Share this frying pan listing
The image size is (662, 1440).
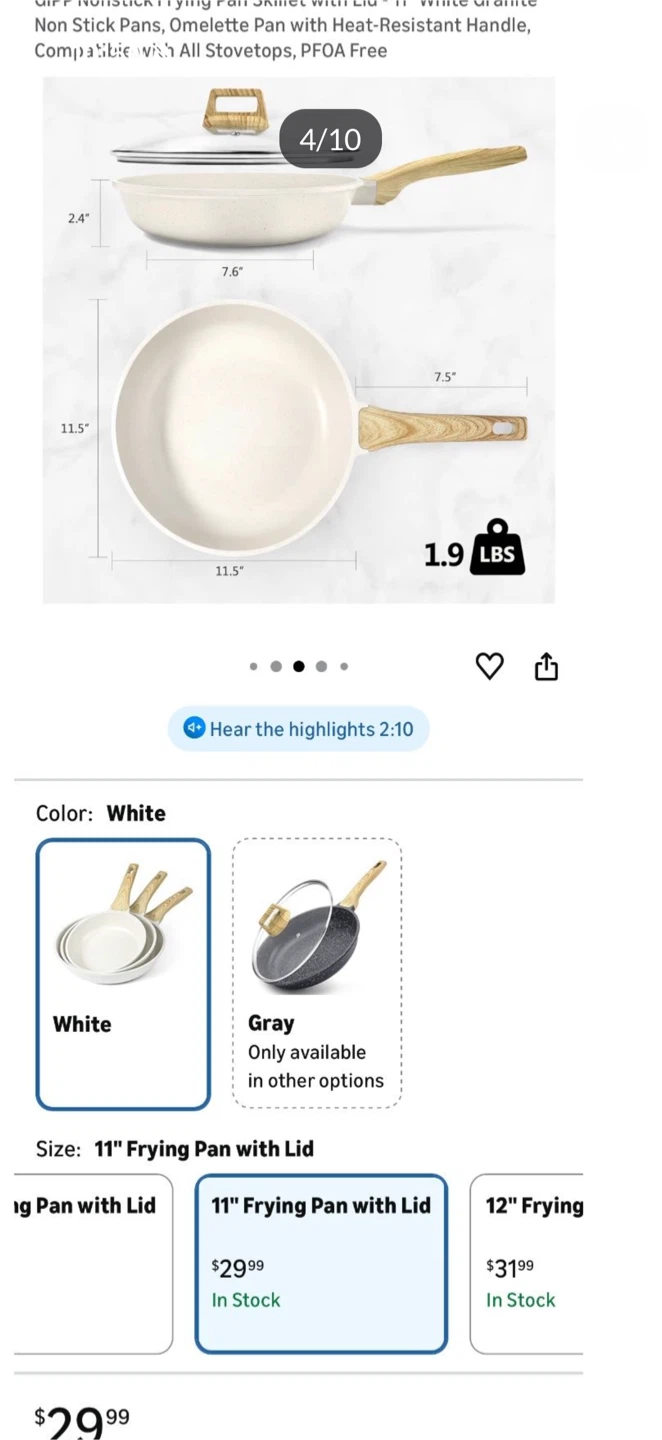click(546, 666)
